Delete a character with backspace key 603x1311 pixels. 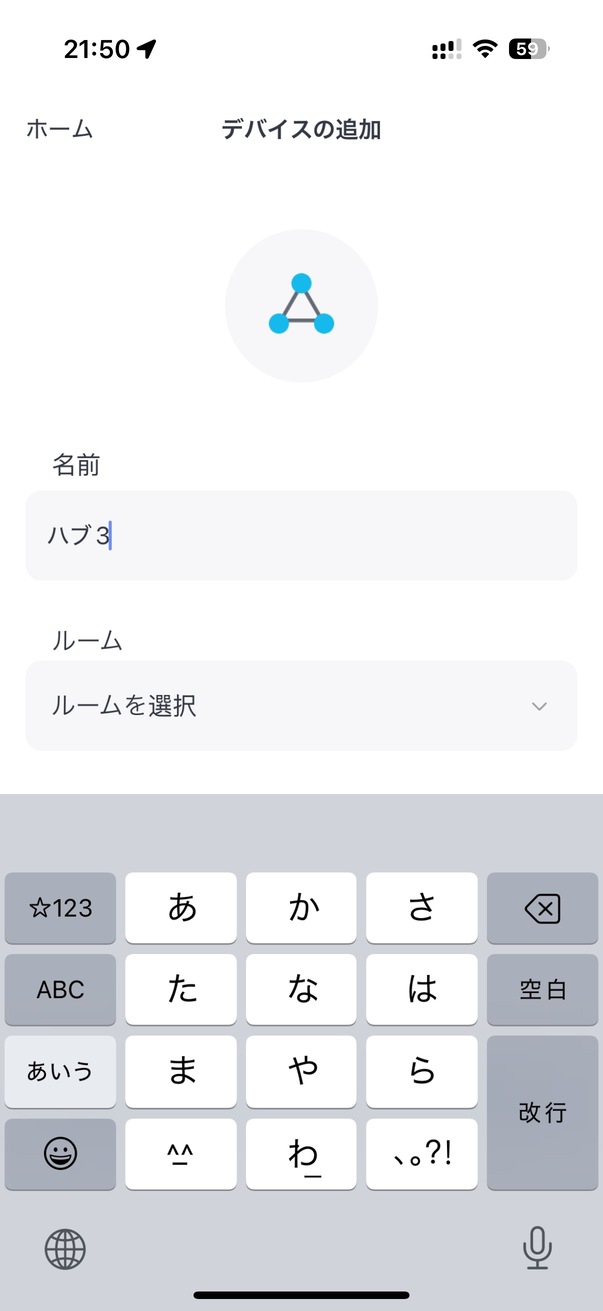tap(542, 908)
